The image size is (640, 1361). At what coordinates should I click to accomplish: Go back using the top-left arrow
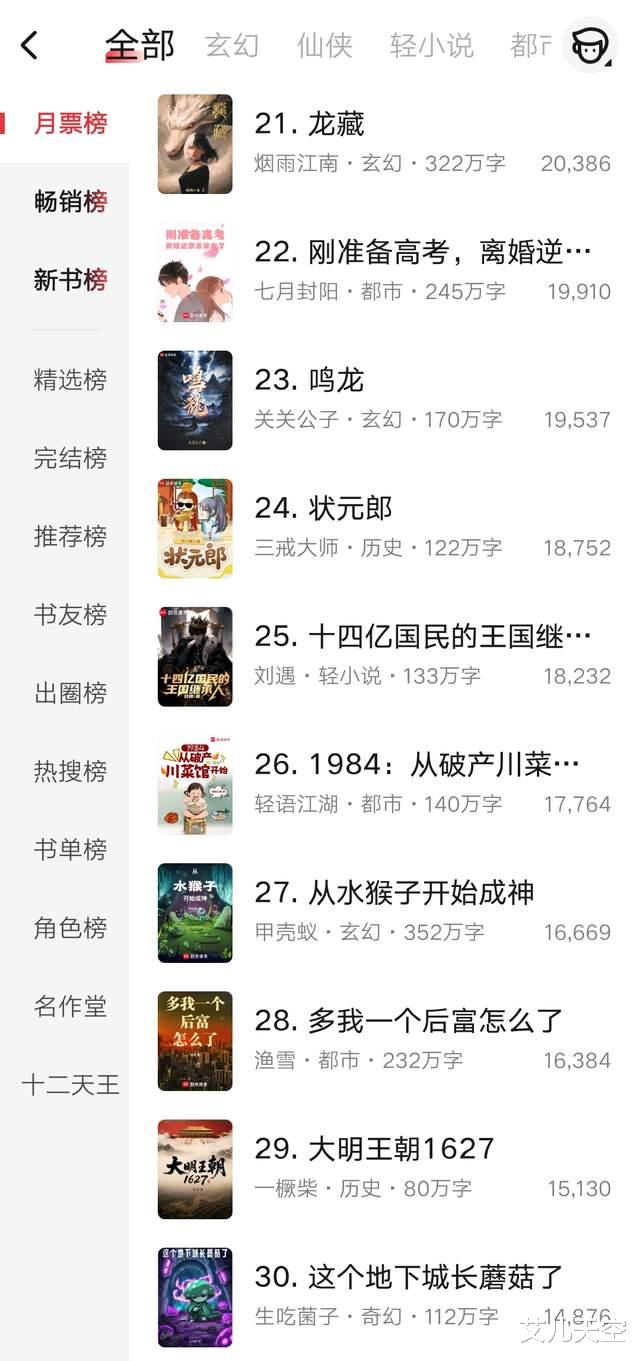tap(30, 45)
